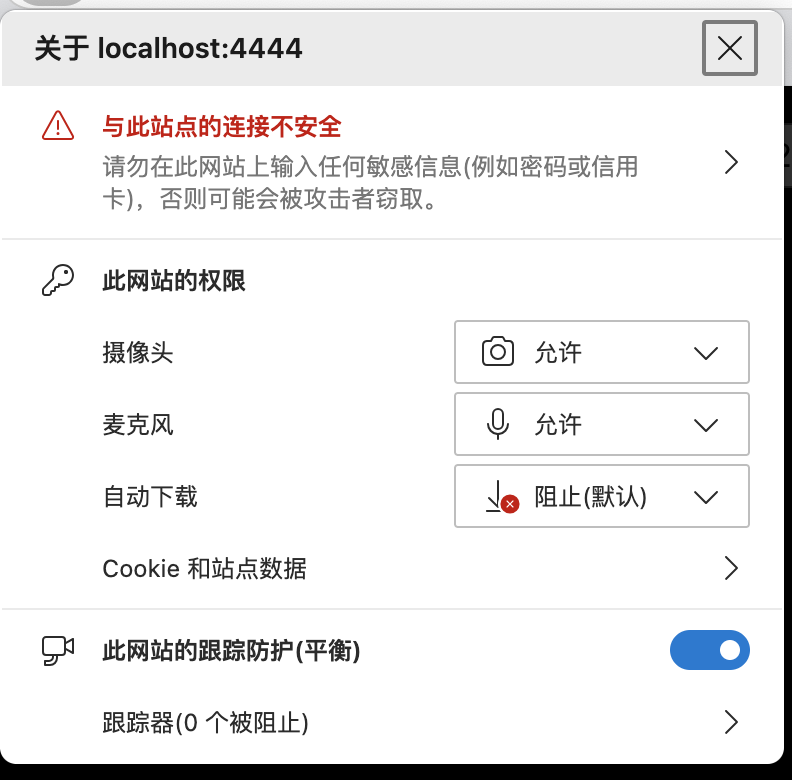Open the 跟踪器 blocked list

tap(420, 722)
